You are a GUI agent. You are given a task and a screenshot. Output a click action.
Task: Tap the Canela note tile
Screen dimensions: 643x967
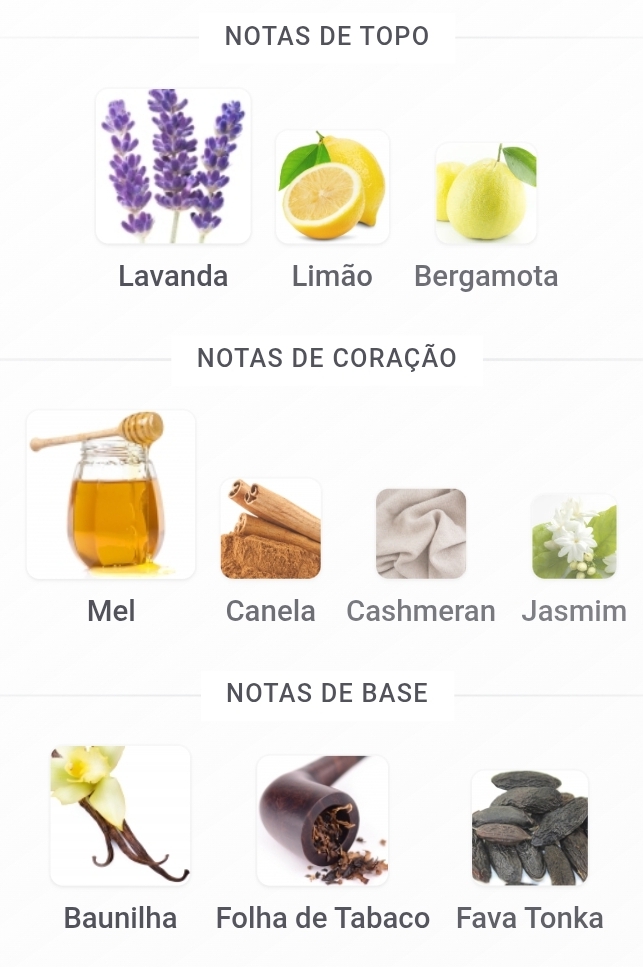(271, 529)
